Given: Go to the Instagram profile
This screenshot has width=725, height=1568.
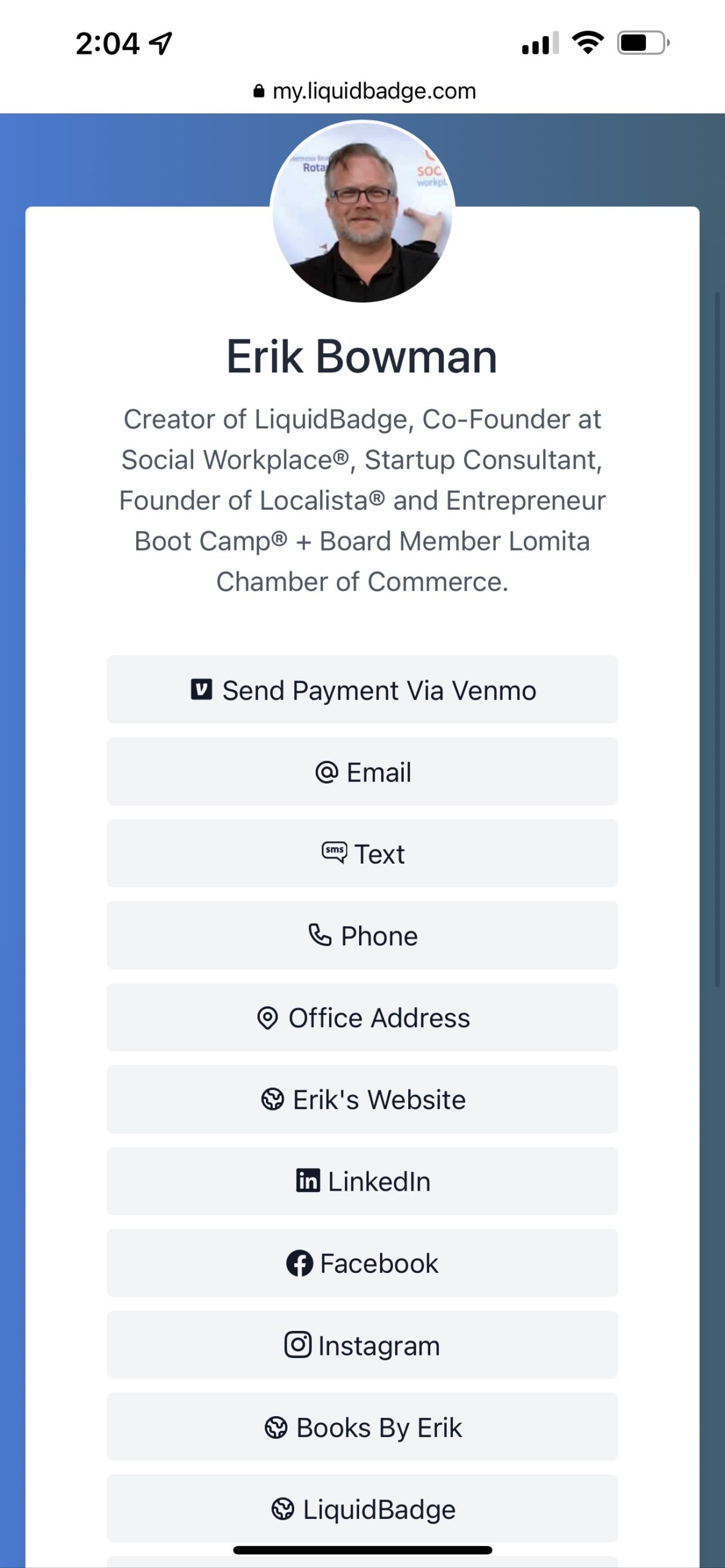Looking at the screenshot, I should (x=362, y=1345).
